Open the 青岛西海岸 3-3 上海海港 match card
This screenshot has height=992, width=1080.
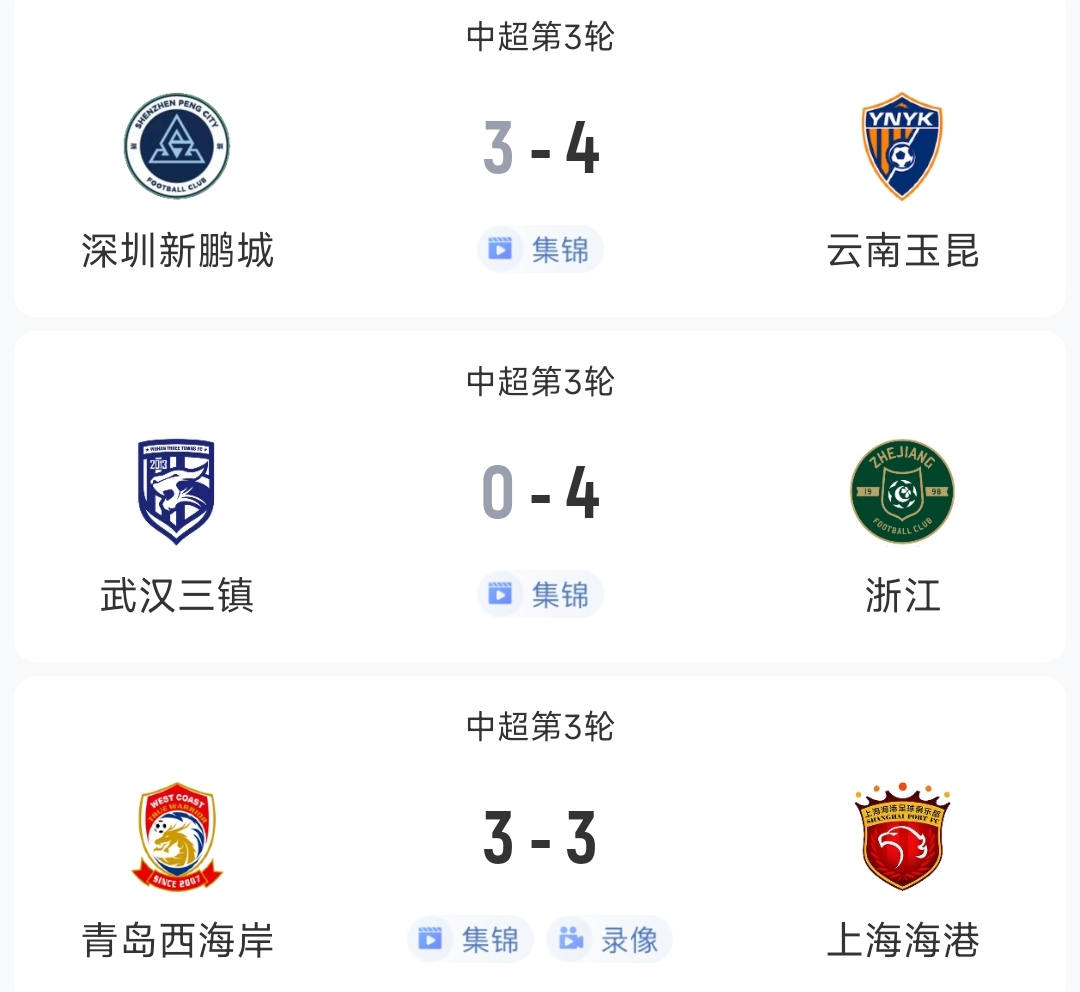click(x=540, y=838)
